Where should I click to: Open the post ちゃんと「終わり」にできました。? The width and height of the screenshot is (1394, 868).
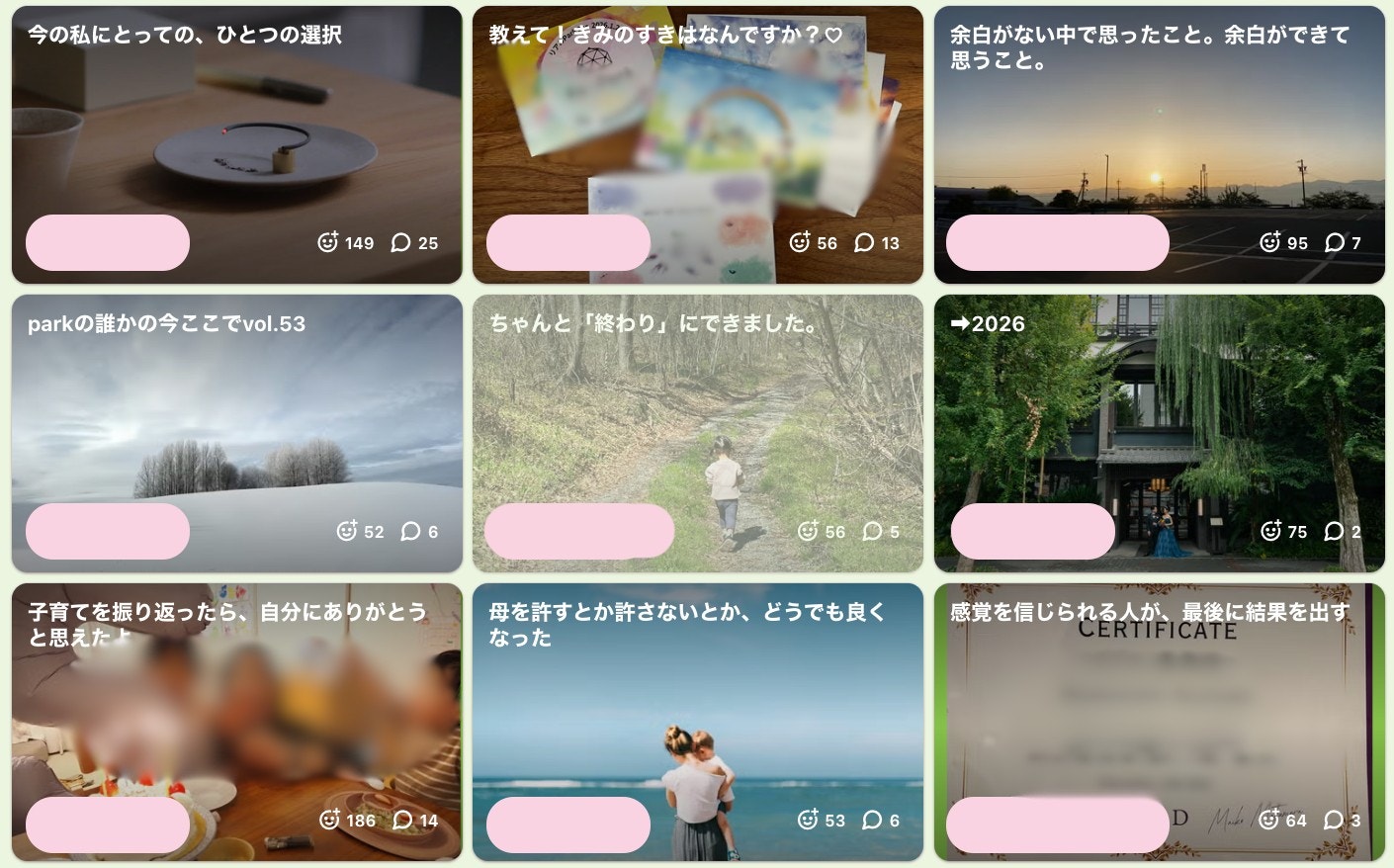click(x=697, y=415)
